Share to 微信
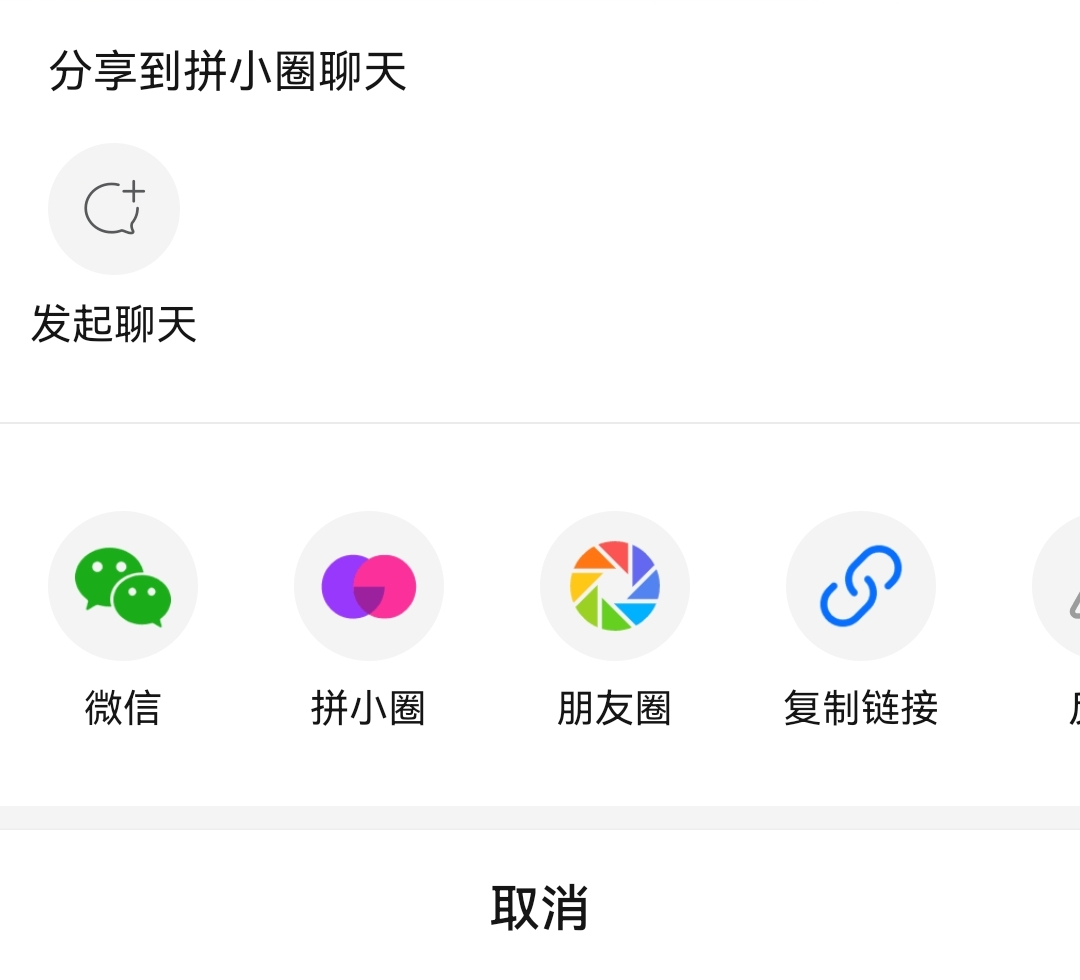Image resolution: width=1080 pixels, height=980 pixels. [123, 586]
